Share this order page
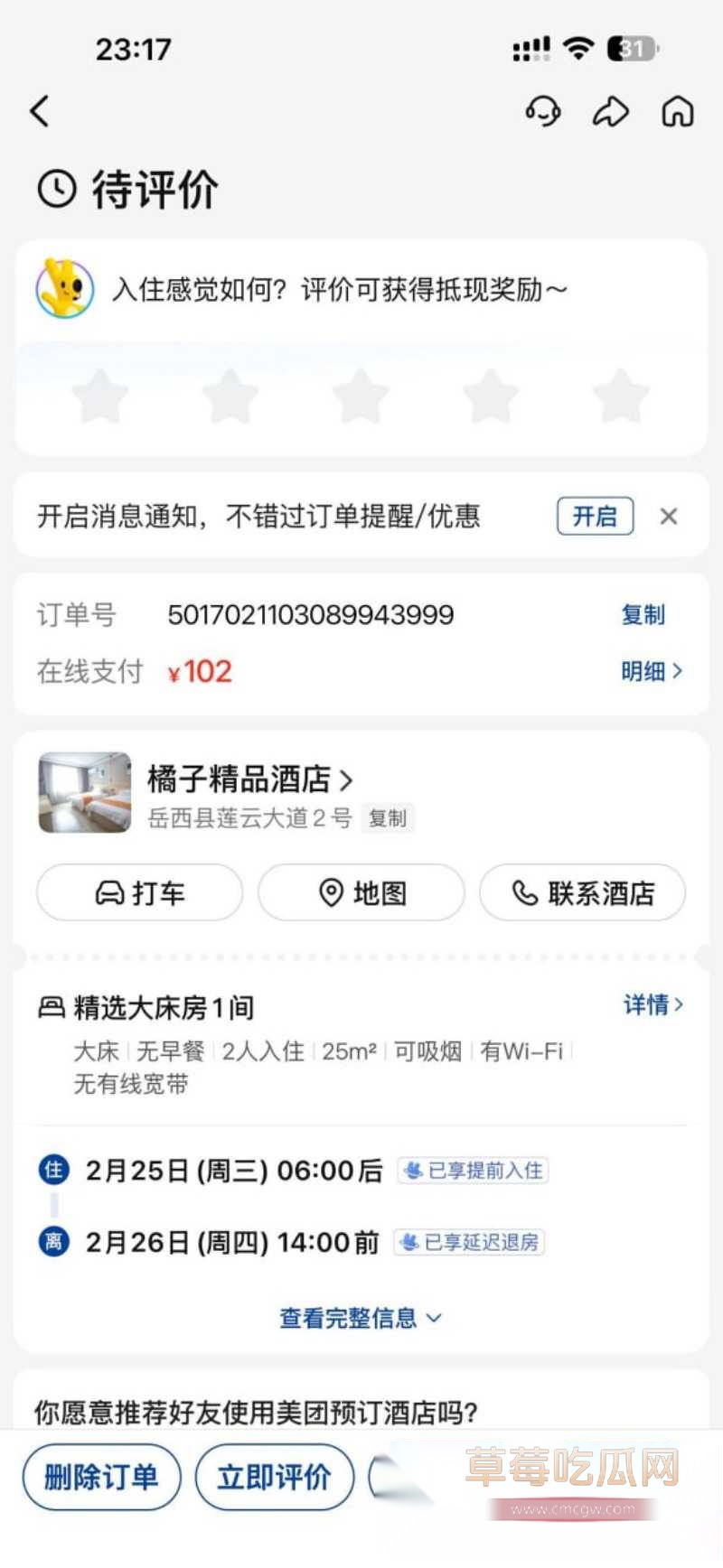The width and height of the screenshot is (723, 1568). pos(610,111)
